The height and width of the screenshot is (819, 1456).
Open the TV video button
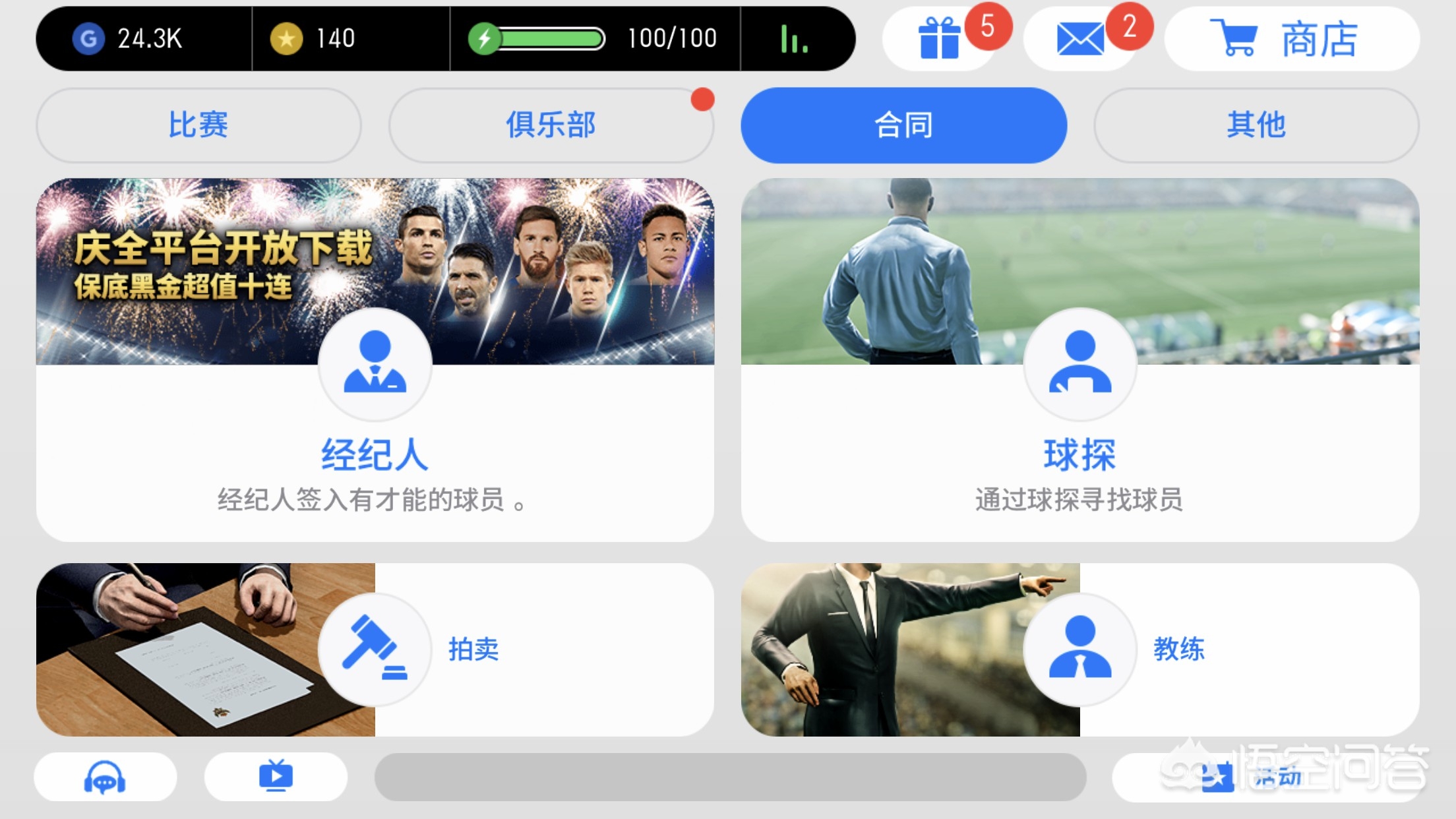tap(276, 777)
